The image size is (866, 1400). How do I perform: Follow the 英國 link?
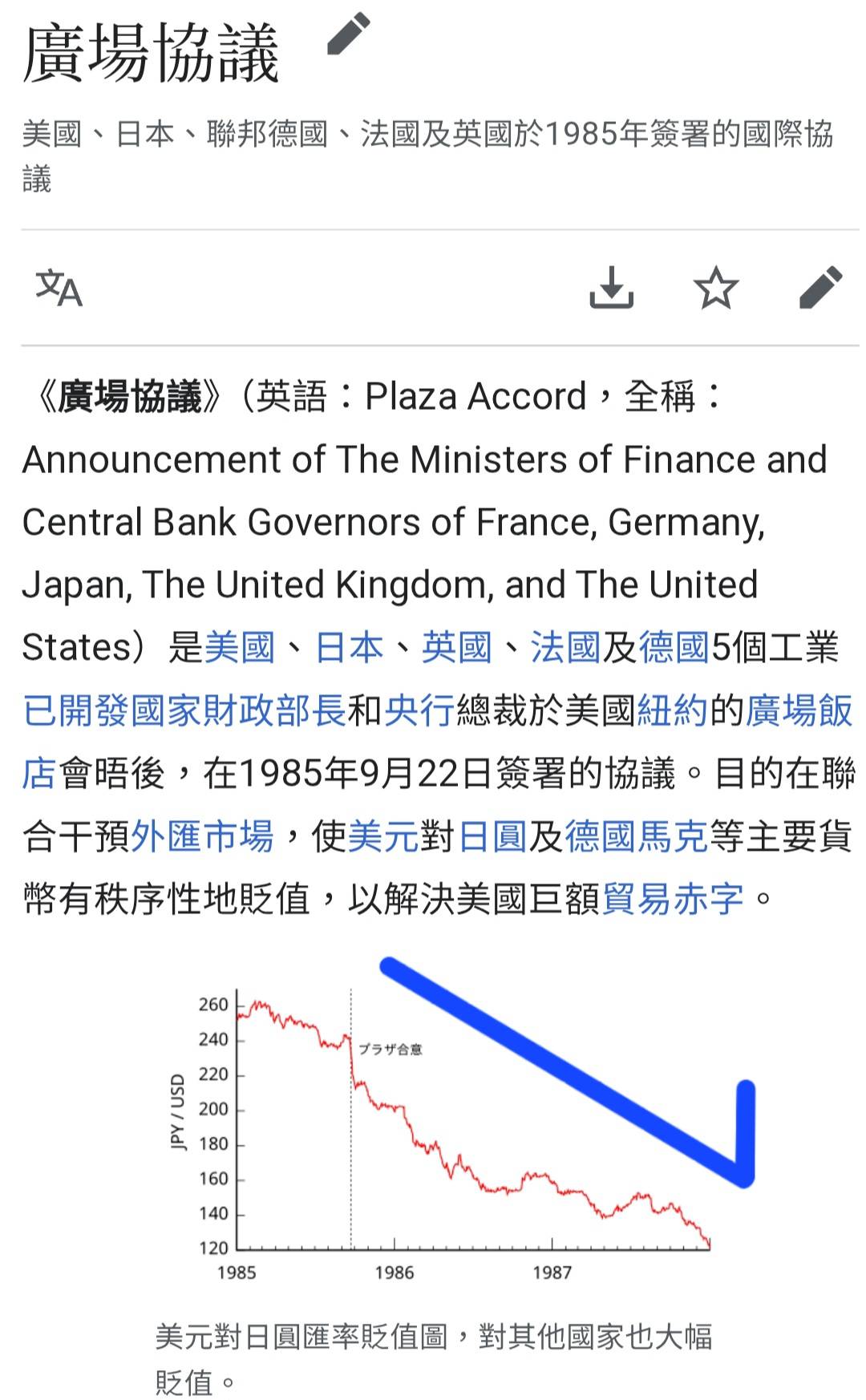click(x=457, y=648)
